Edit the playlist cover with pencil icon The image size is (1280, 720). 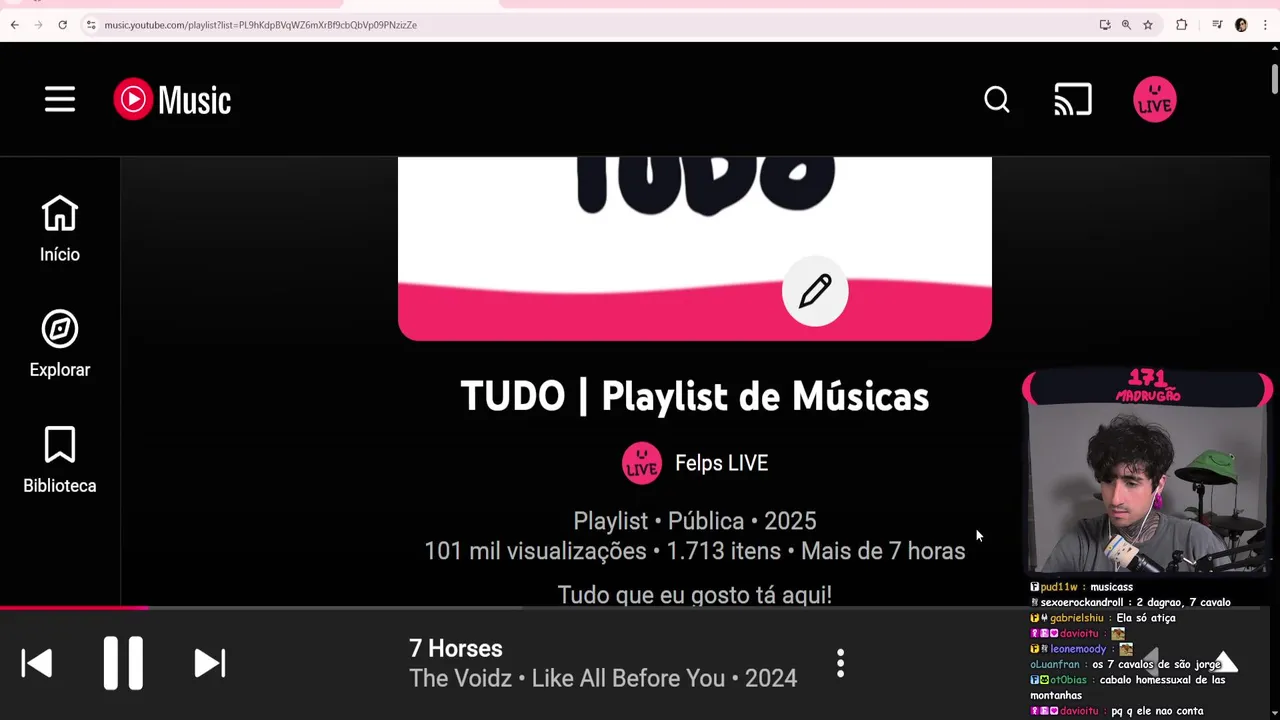(814, 292)
